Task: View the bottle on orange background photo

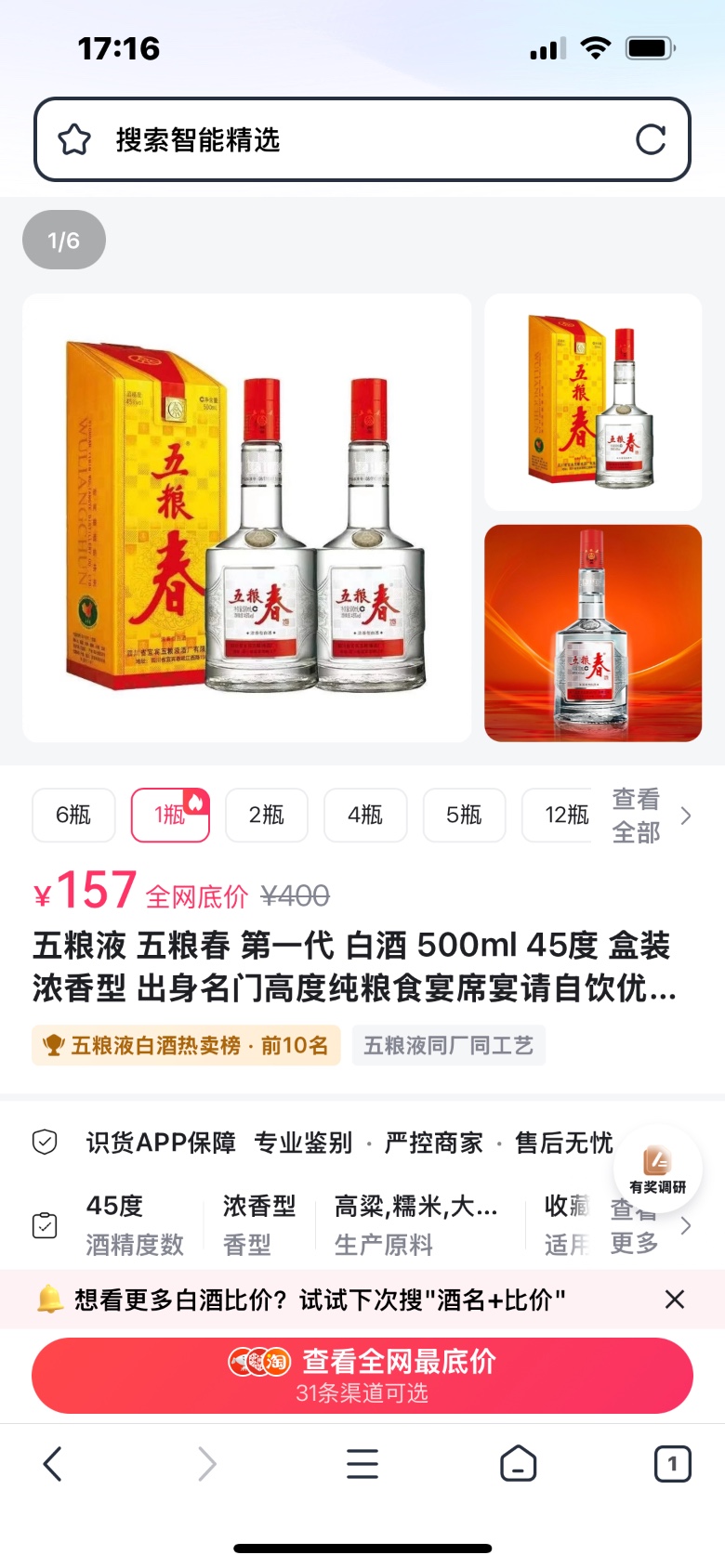Action: pos(593,634)
